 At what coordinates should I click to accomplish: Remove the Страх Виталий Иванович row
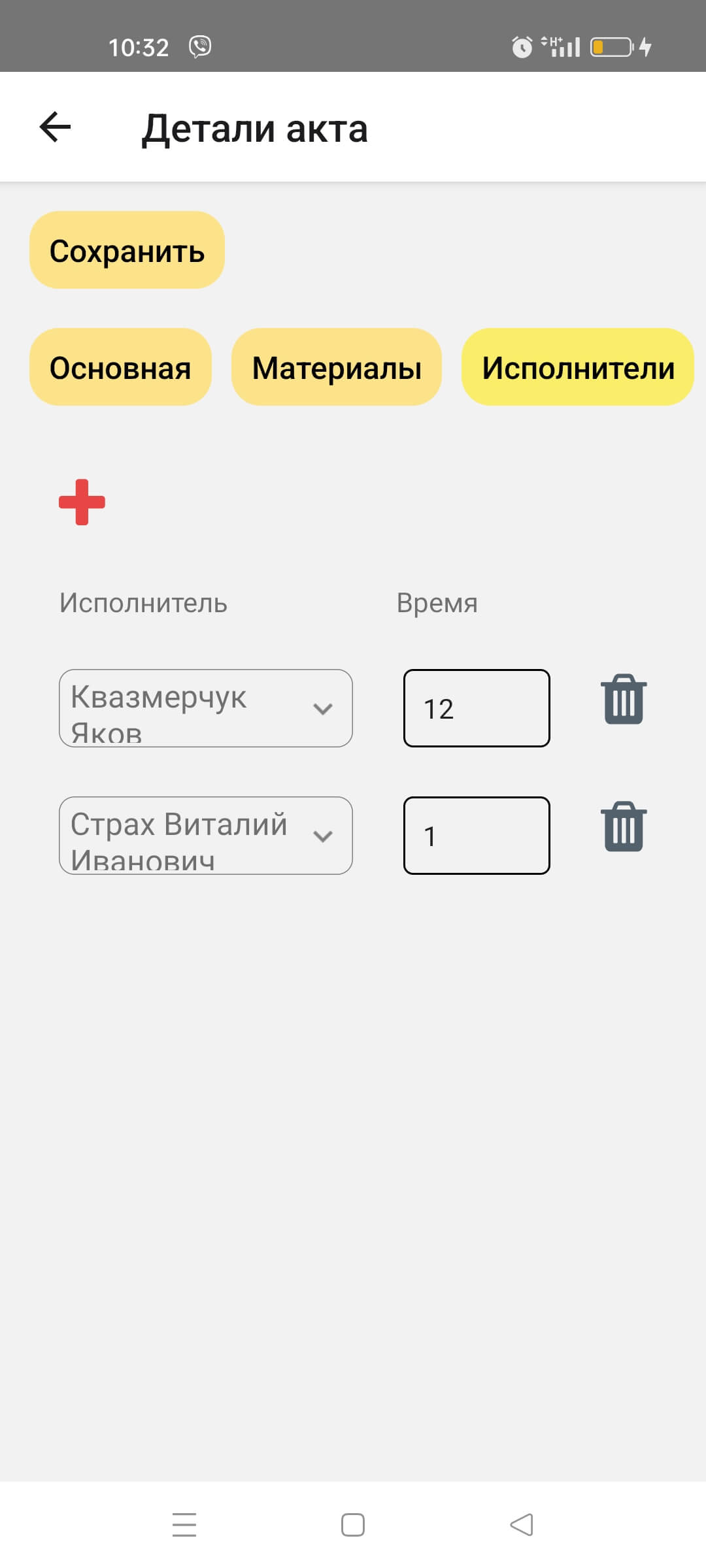[624, 827]
